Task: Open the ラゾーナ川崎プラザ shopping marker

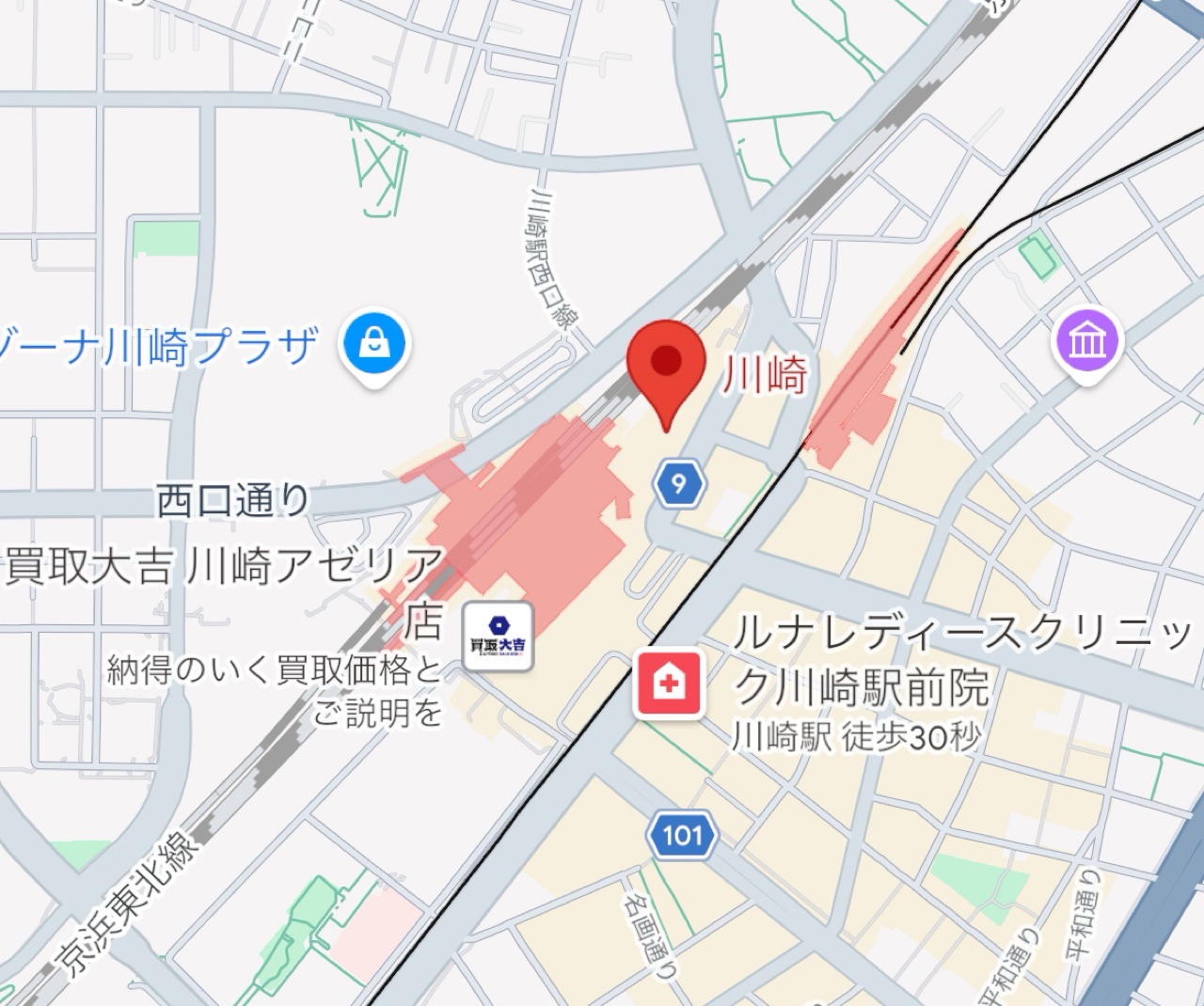Action: [374, 345]
